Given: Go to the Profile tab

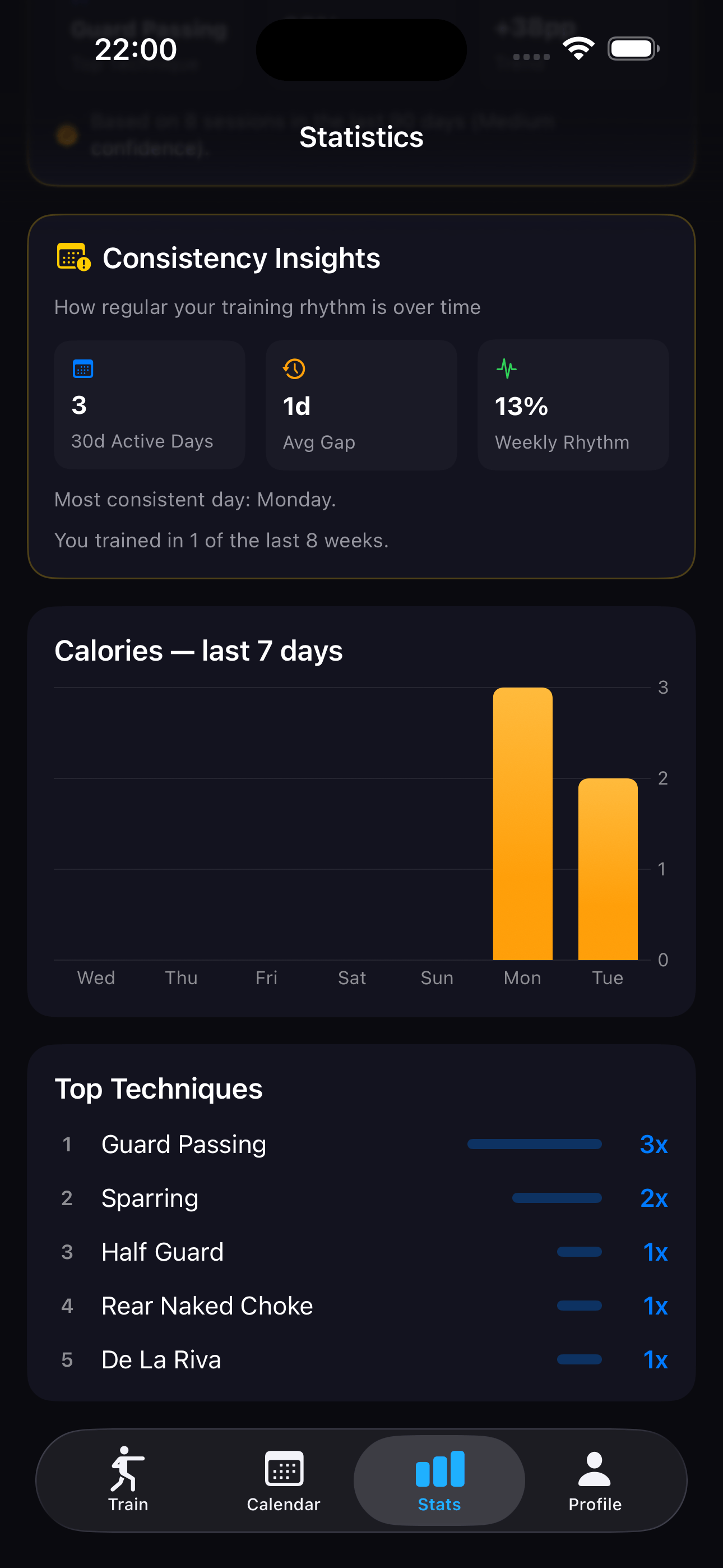Looking at the screenshot, I should (x=595, y=1479).
